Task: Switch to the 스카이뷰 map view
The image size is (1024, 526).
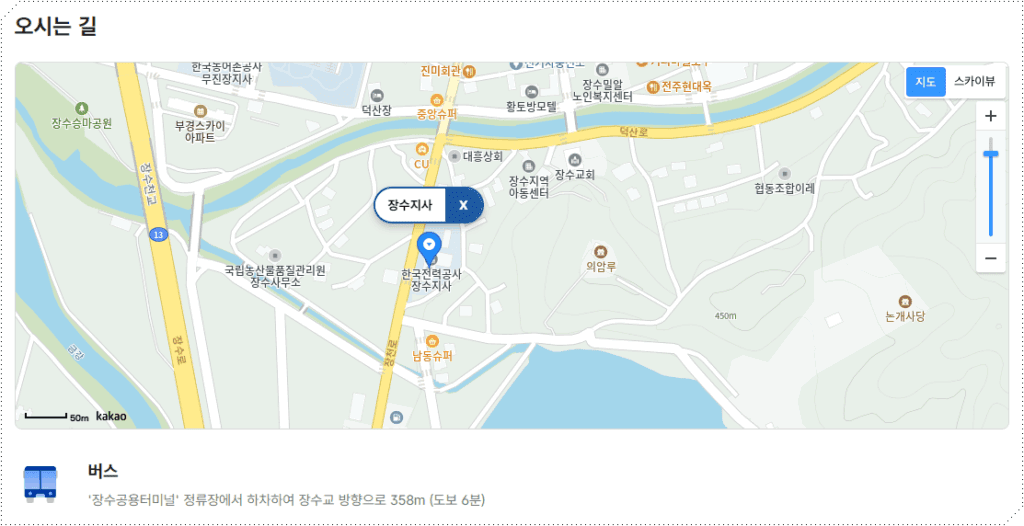Action: [973, 82]
